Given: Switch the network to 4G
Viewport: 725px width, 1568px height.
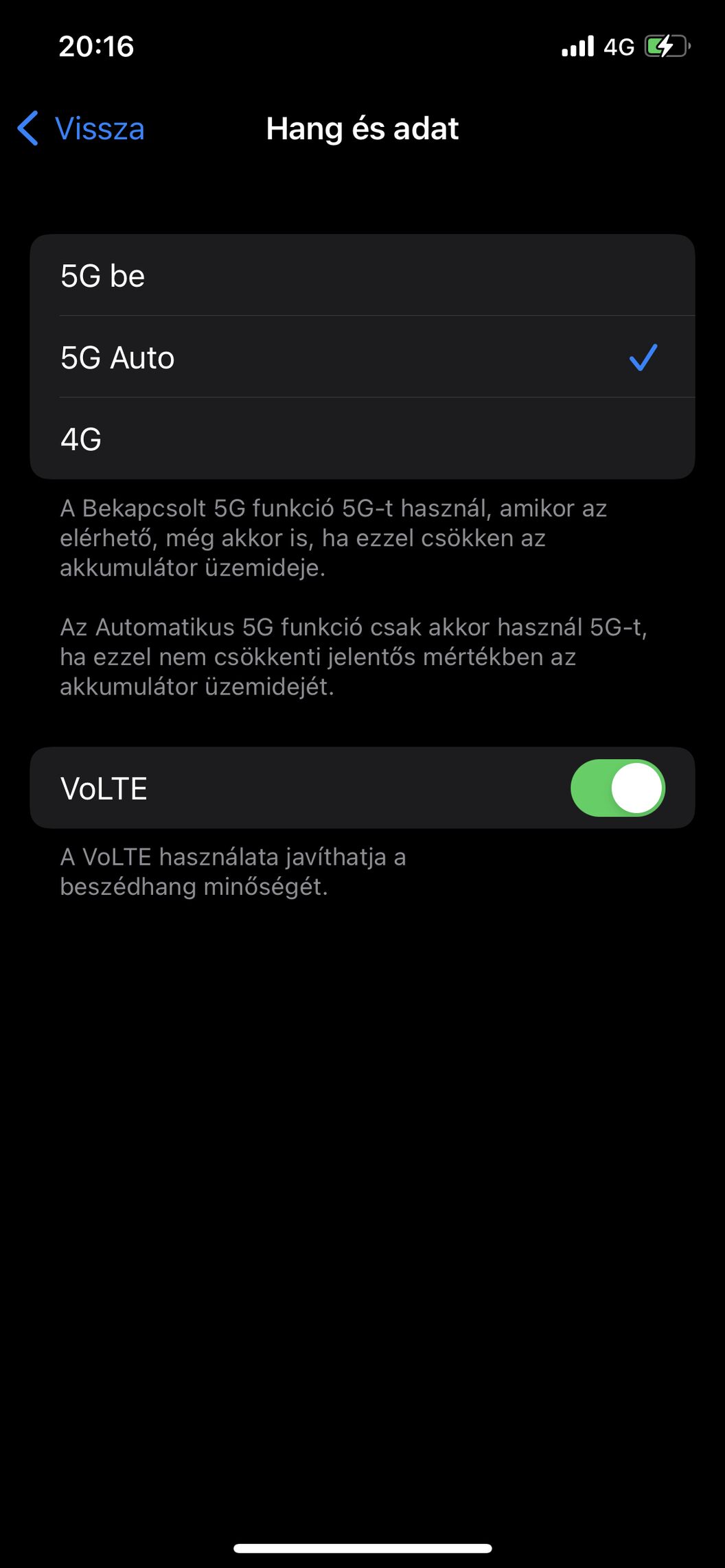Looking at the screenshot, I should click(362, 438).
